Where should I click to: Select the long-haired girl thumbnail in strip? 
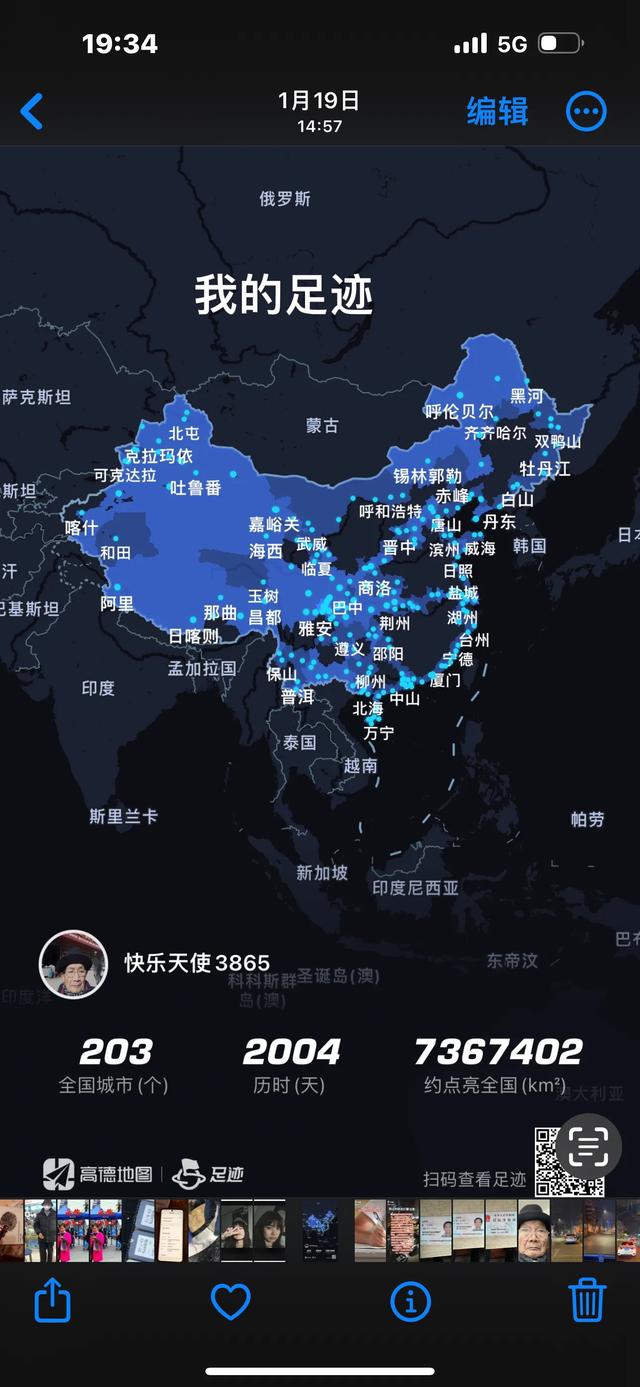click(x=270, y=1230)
